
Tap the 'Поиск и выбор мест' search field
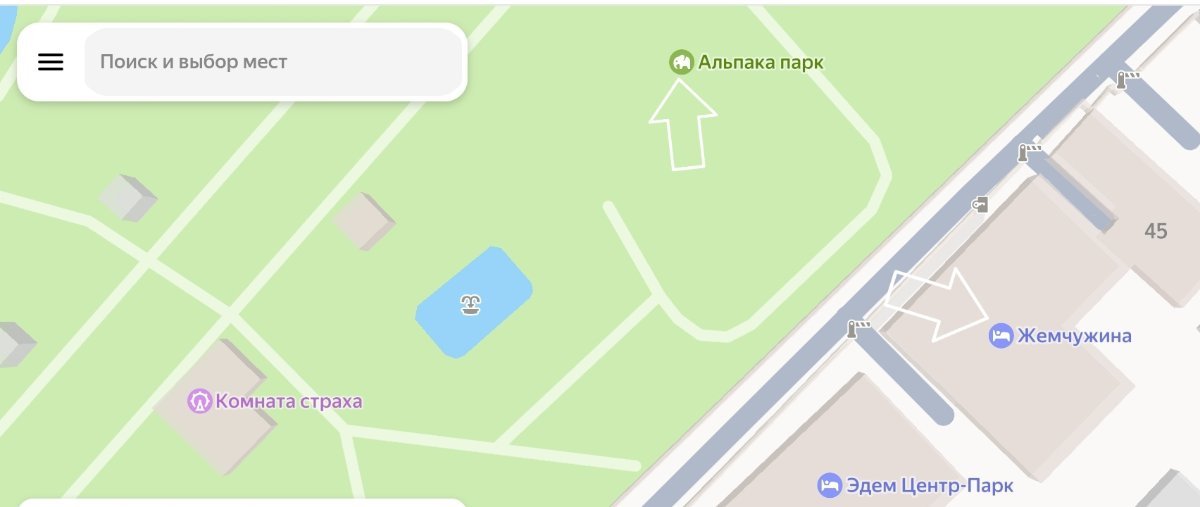[x=273, y=62]
